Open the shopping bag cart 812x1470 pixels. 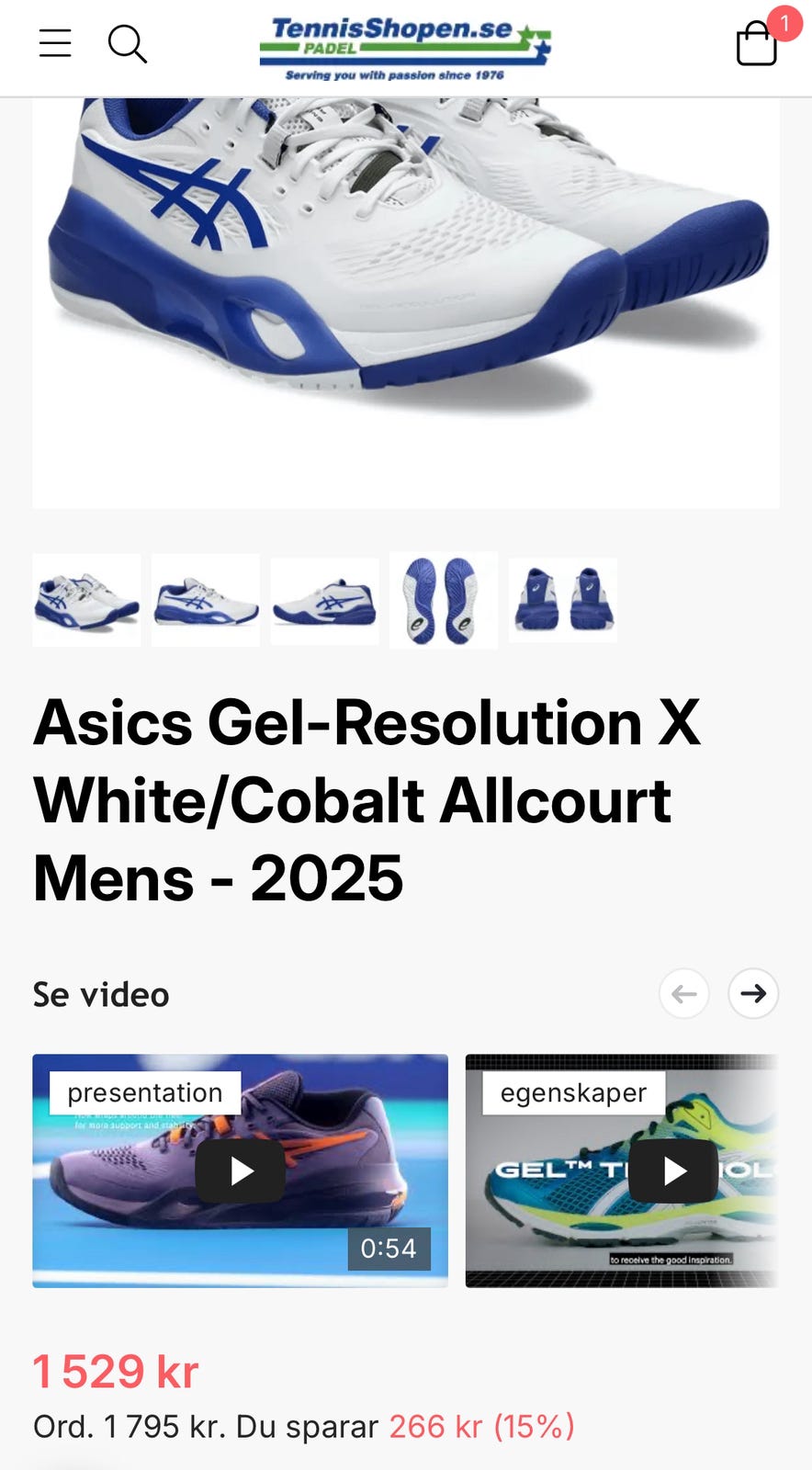pos(757,43)
